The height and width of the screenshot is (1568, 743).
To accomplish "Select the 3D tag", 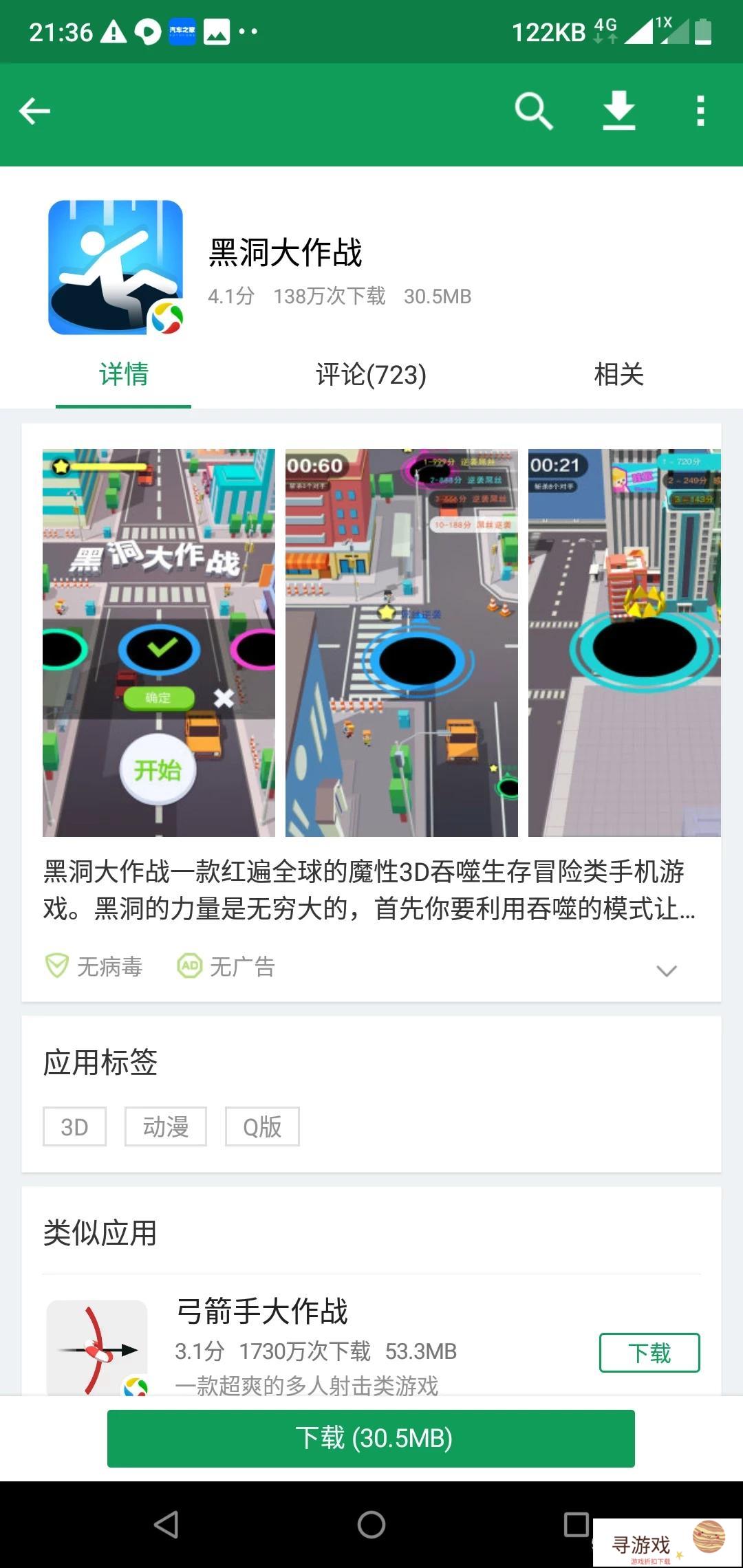I will point(74,1126).
